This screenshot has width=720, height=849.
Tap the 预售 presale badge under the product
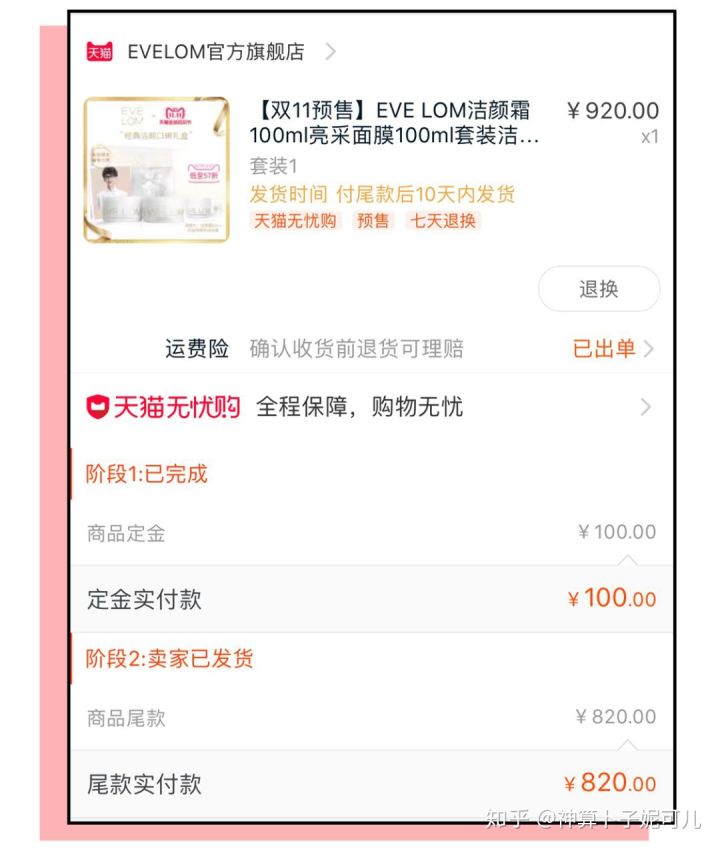[372, 221]
